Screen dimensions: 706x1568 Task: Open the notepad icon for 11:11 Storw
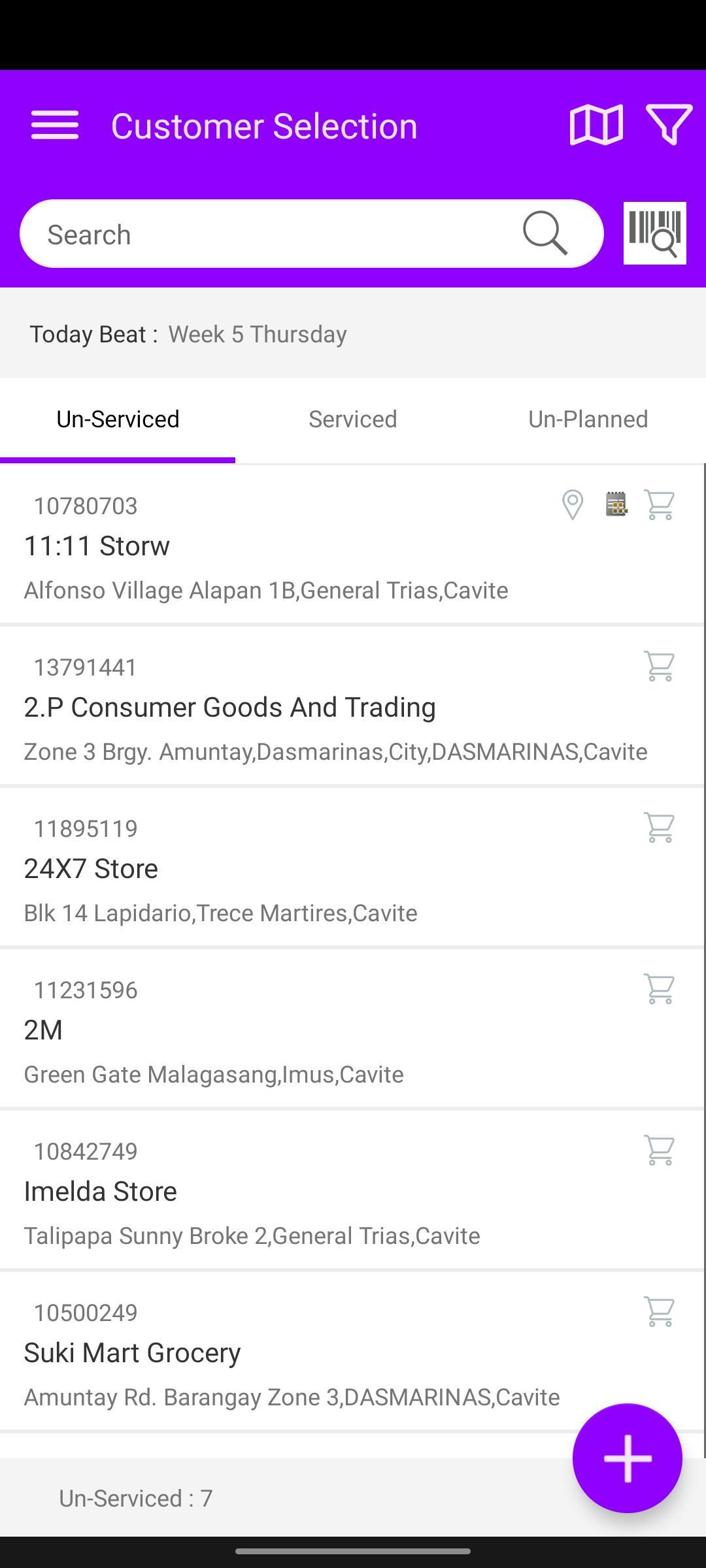tap(616, 504)
